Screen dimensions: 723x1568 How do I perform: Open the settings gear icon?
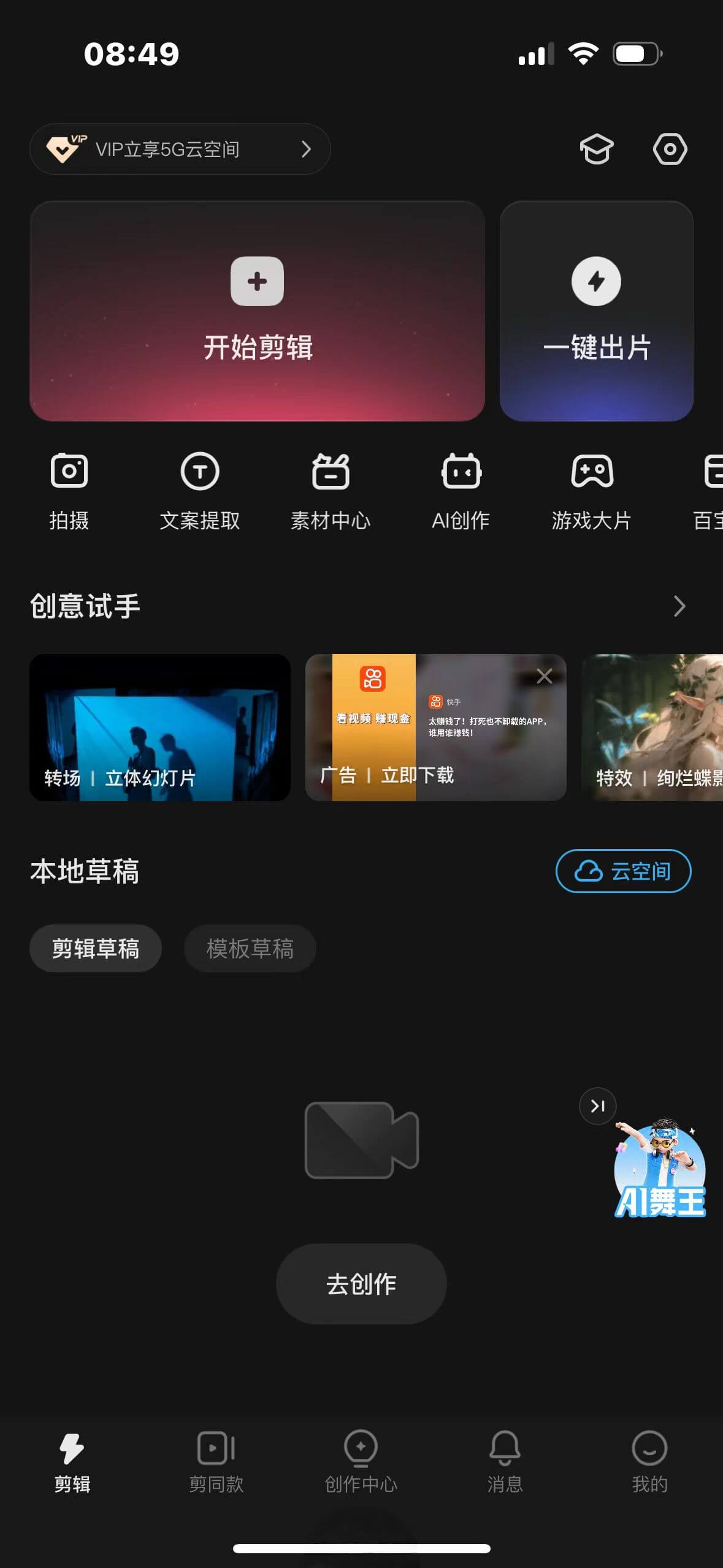(x=670, y=148)
